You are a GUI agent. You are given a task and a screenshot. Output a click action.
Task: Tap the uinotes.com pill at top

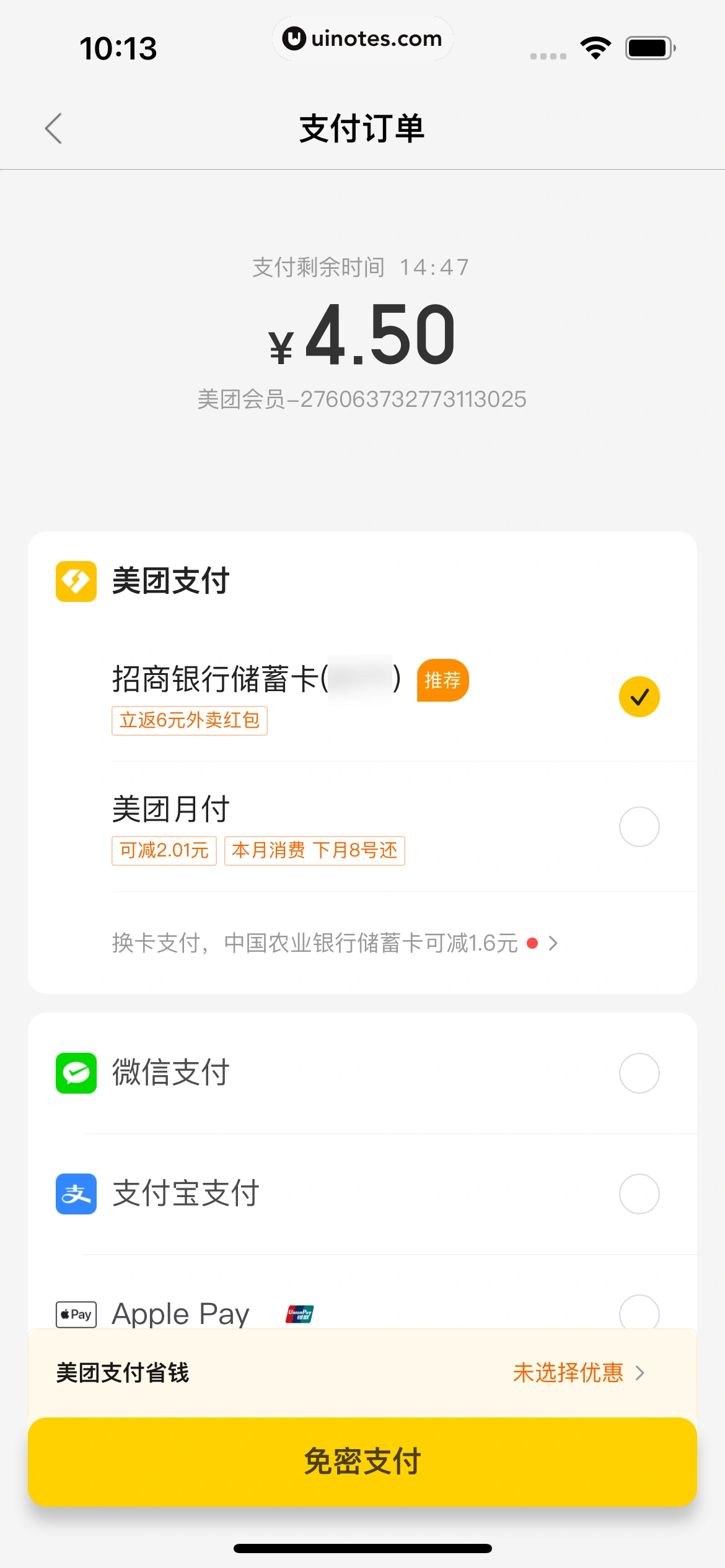point(362,38)
